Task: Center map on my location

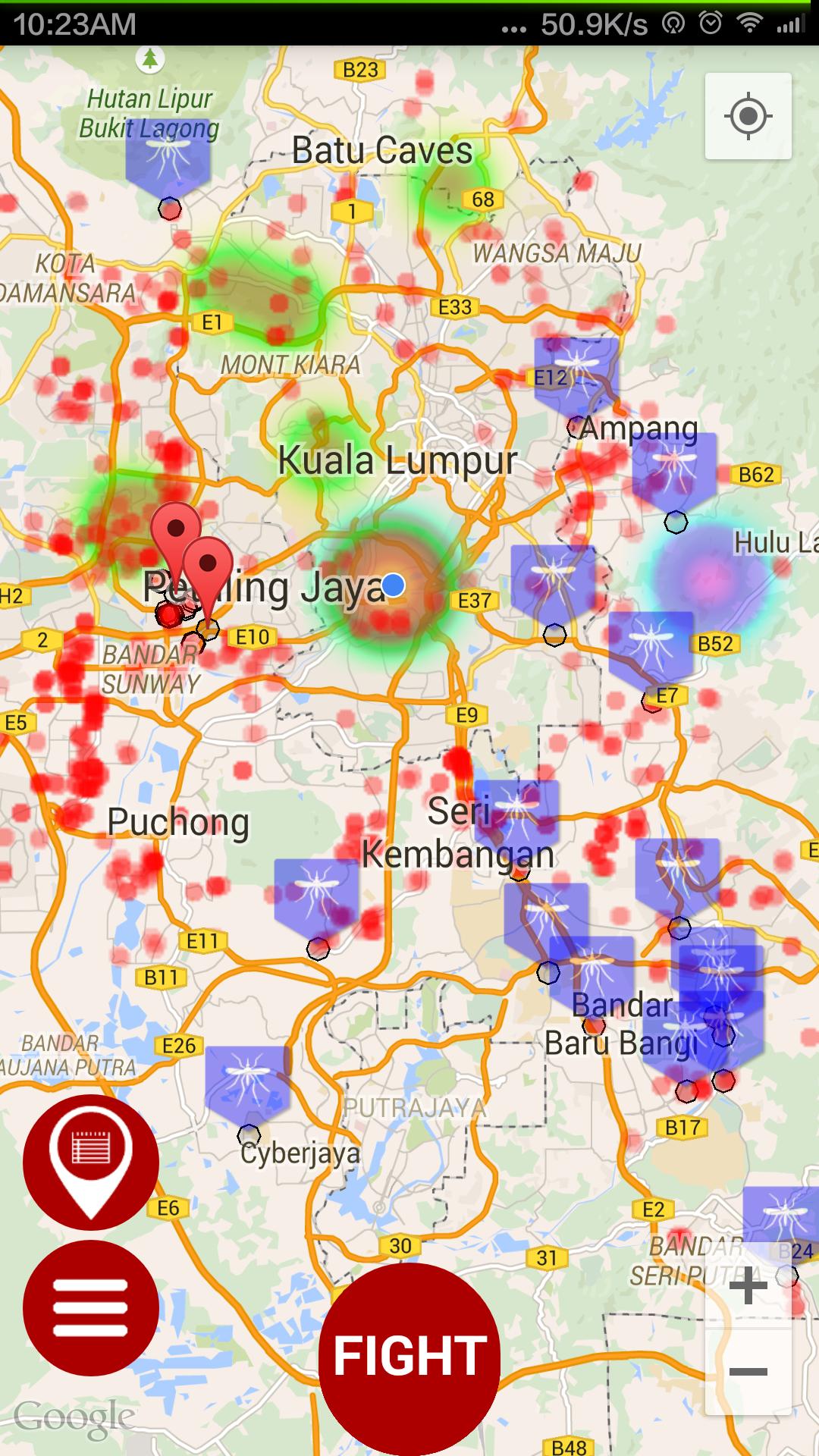Action: 748,116
